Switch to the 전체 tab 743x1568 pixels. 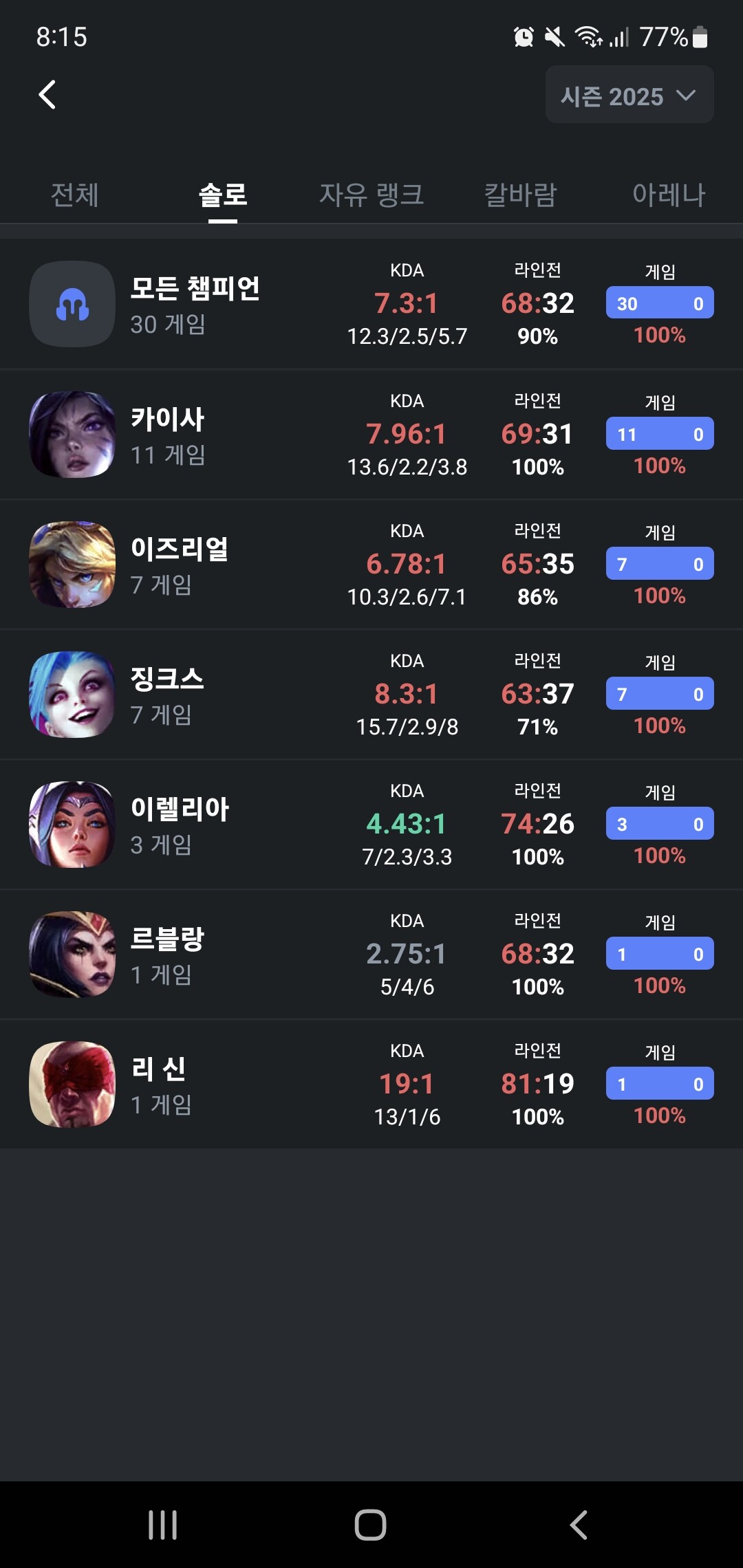tap(74, 195)
